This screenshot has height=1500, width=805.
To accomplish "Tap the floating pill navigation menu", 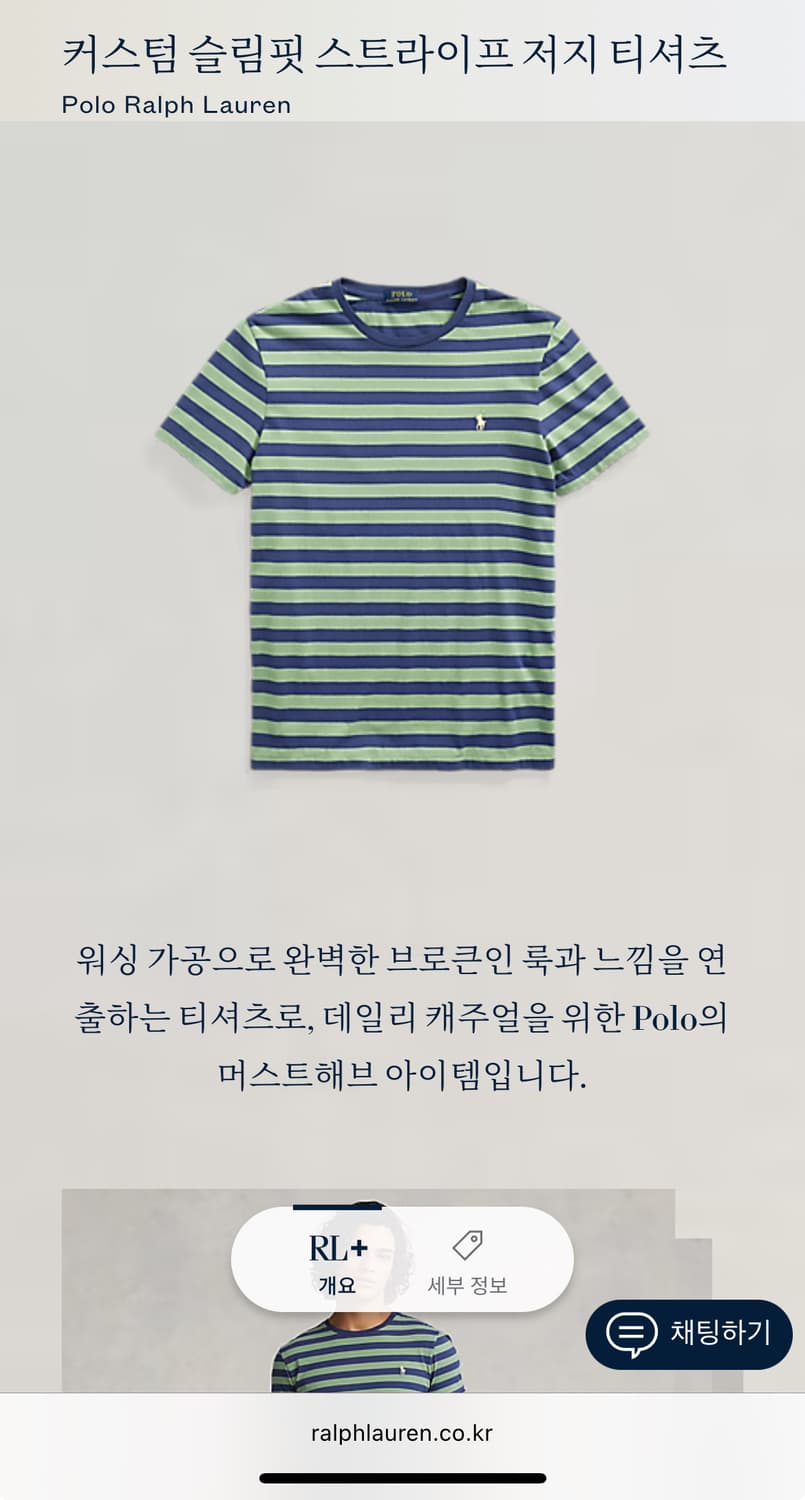I will tap(402, 1260).
